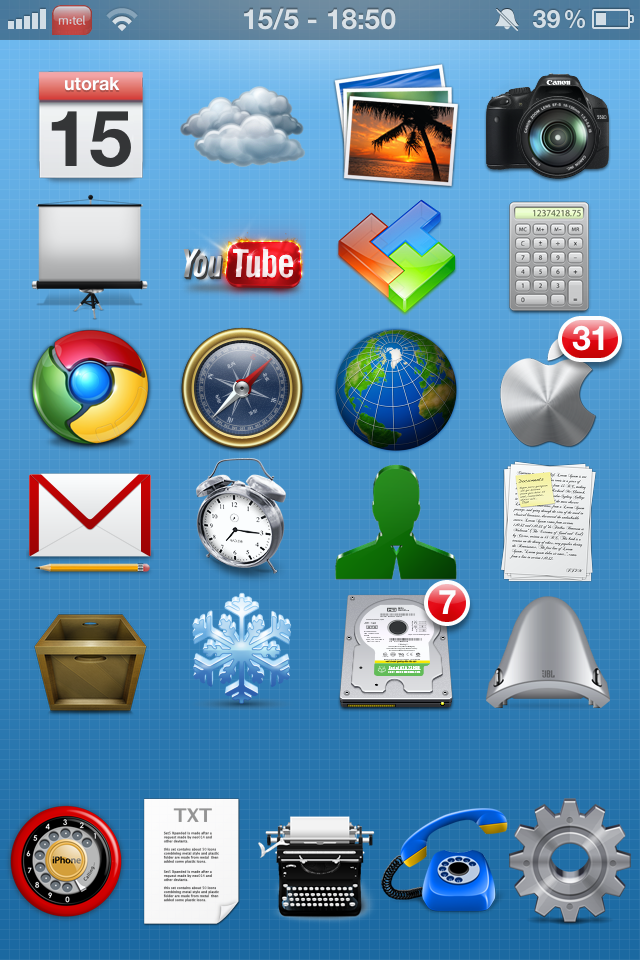Open the weather clouds app
This screenshot has height=960, width=640.
point(242,126)
